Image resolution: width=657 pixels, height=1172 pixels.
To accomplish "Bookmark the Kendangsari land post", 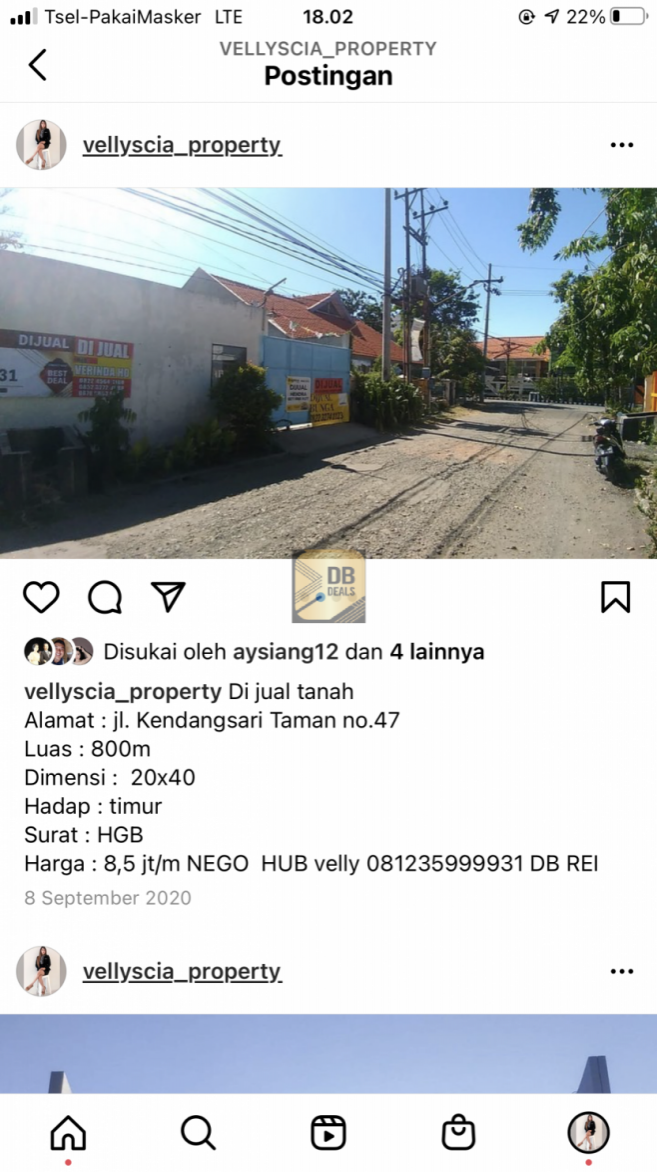I will tap(615, 597).
